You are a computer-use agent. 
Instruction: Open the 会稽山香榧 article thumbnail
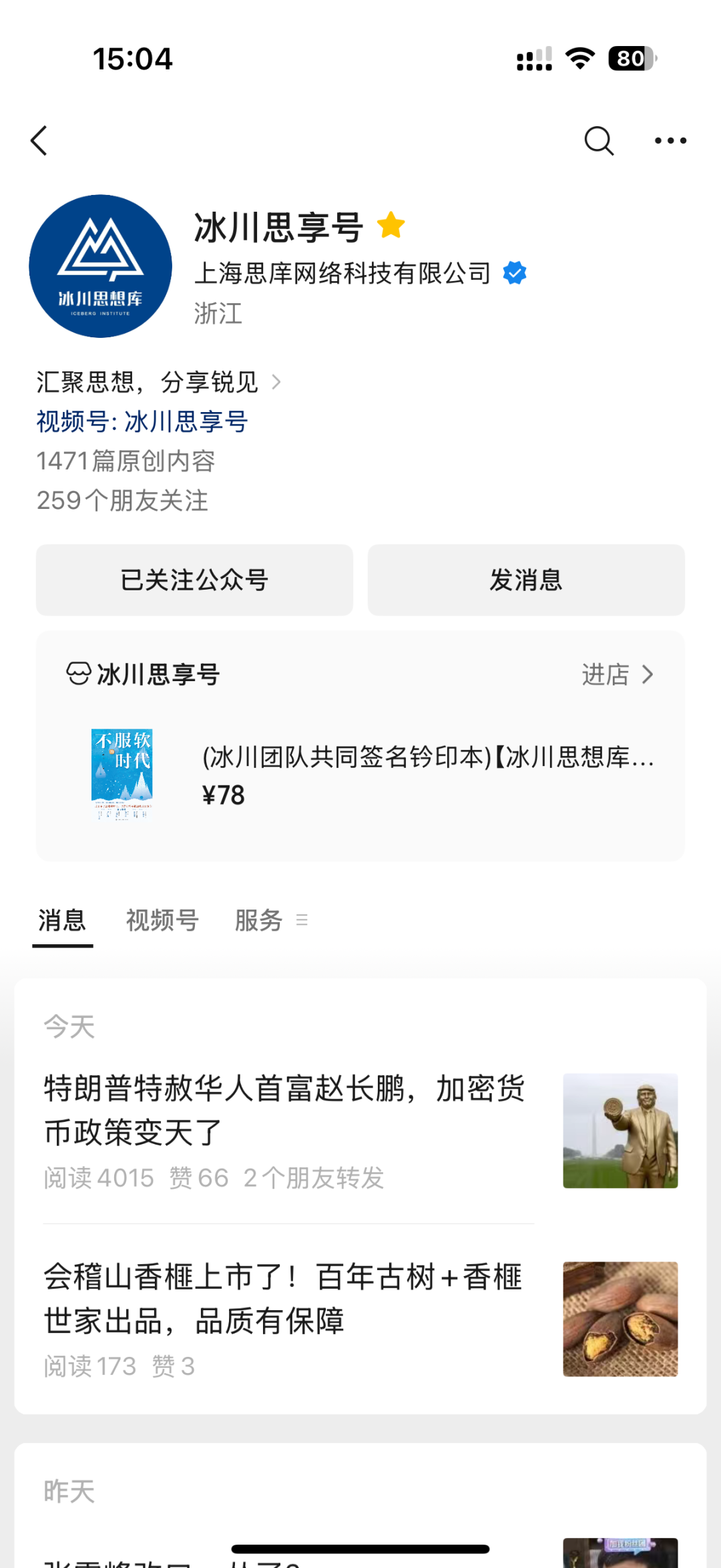click(x=620, y=1316)
